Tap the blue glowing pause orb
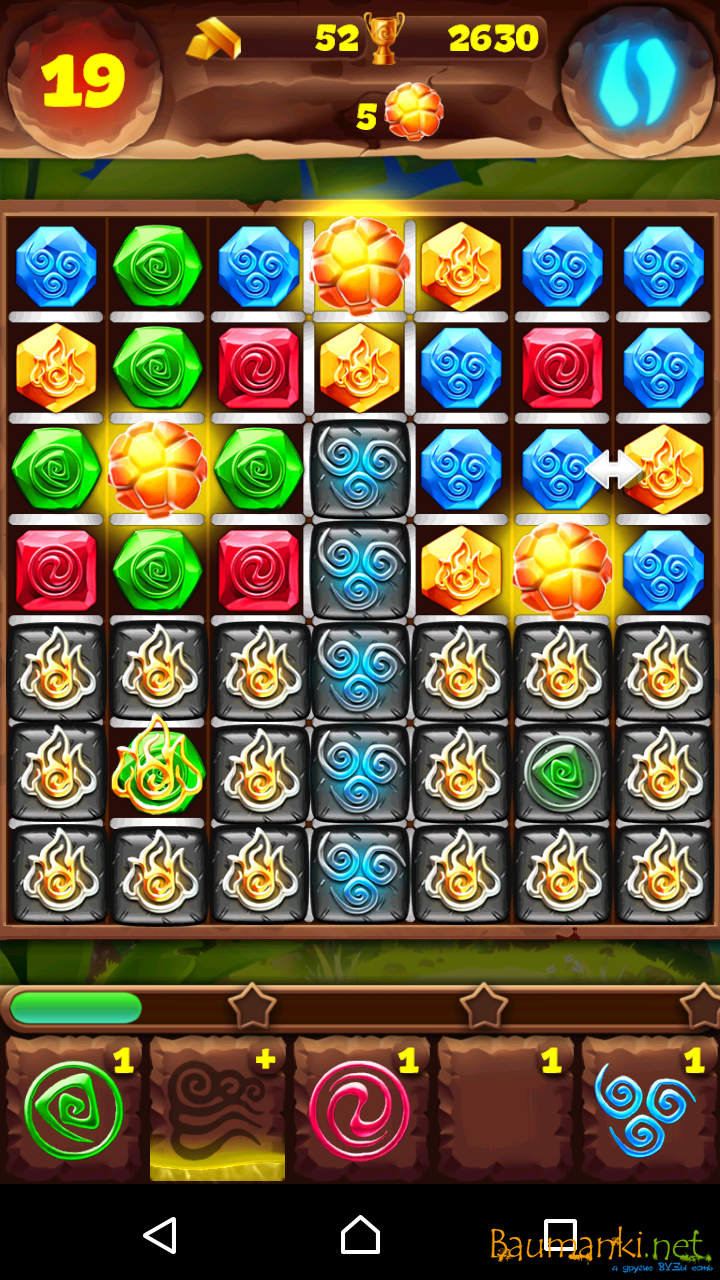 pos(637,80)
